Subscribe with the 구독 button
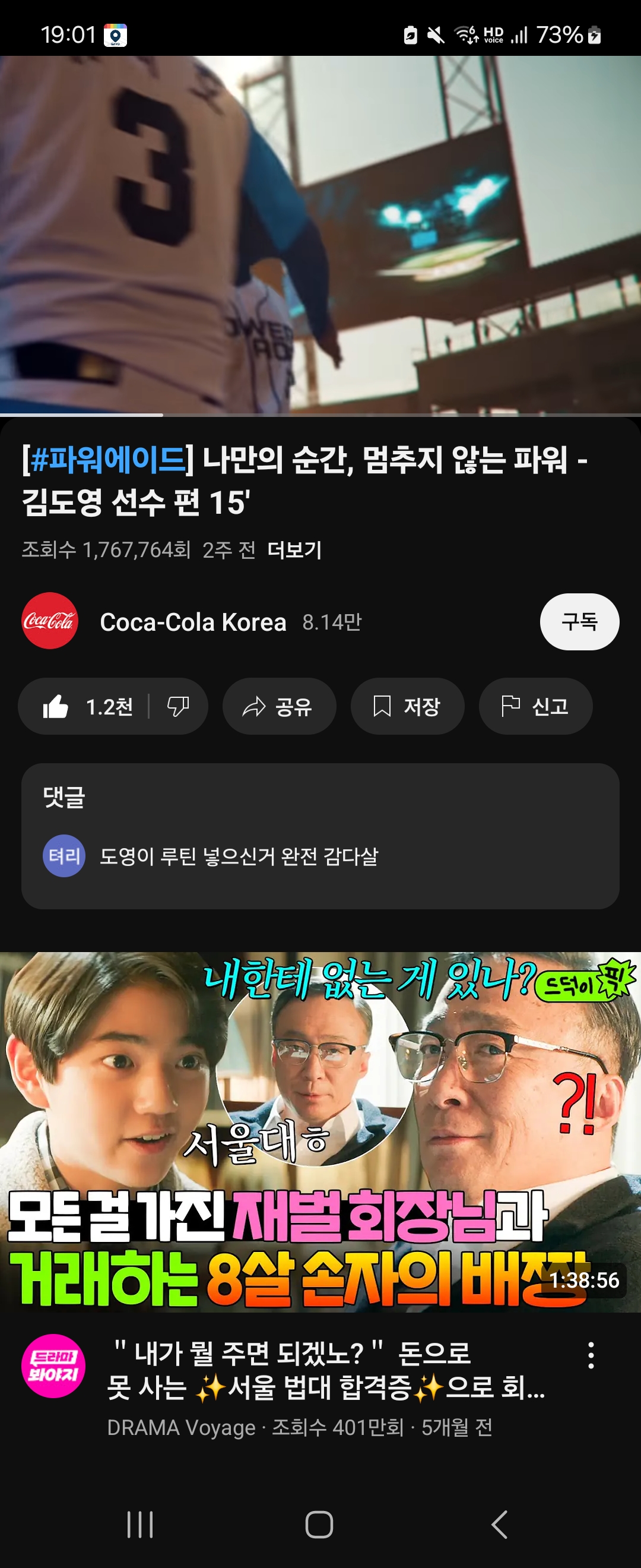Image resolution: width=641 pixels, height=1568 pixels. (579, 621)
